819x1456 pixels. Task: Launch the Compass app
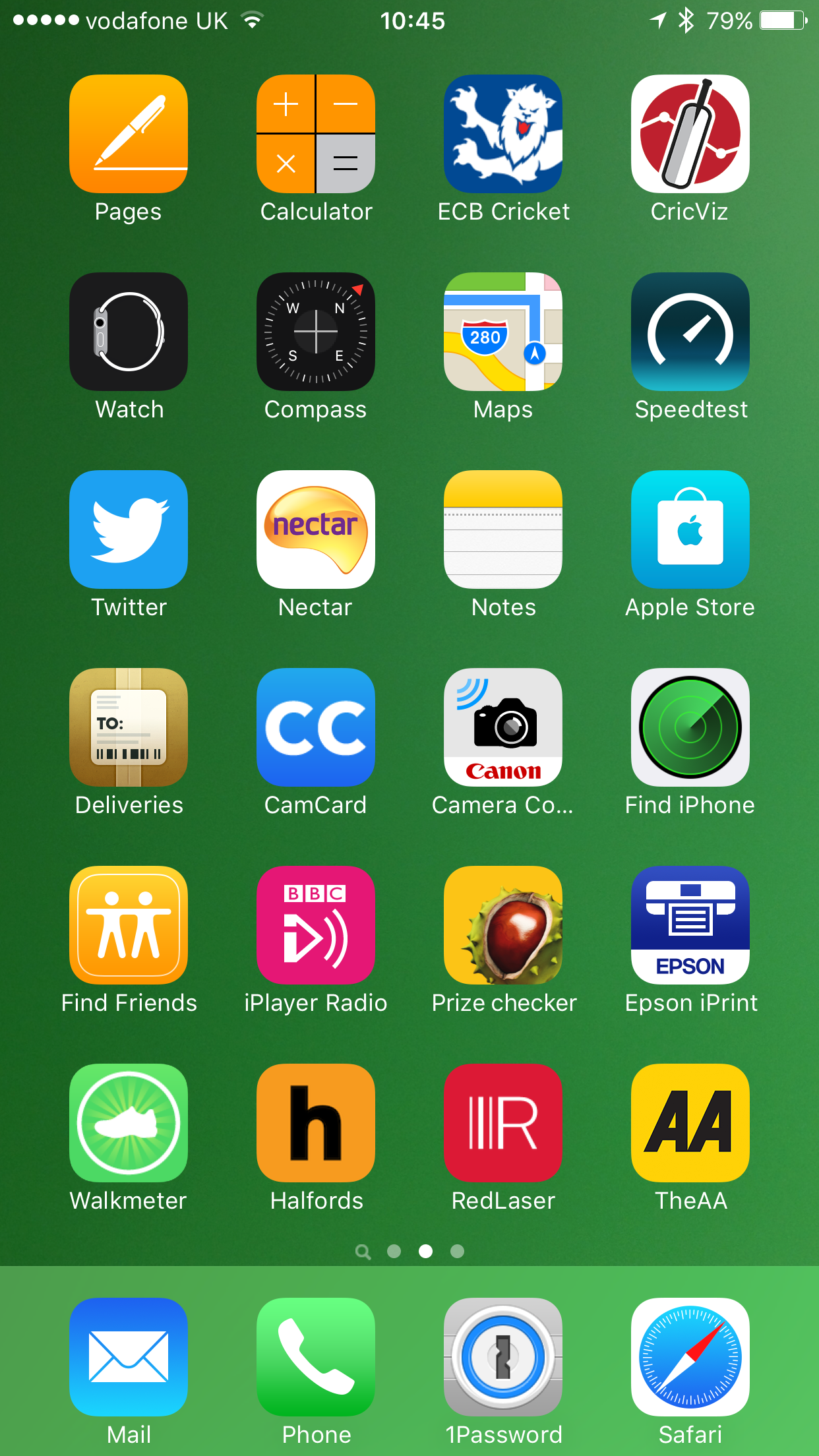[316, 332]
